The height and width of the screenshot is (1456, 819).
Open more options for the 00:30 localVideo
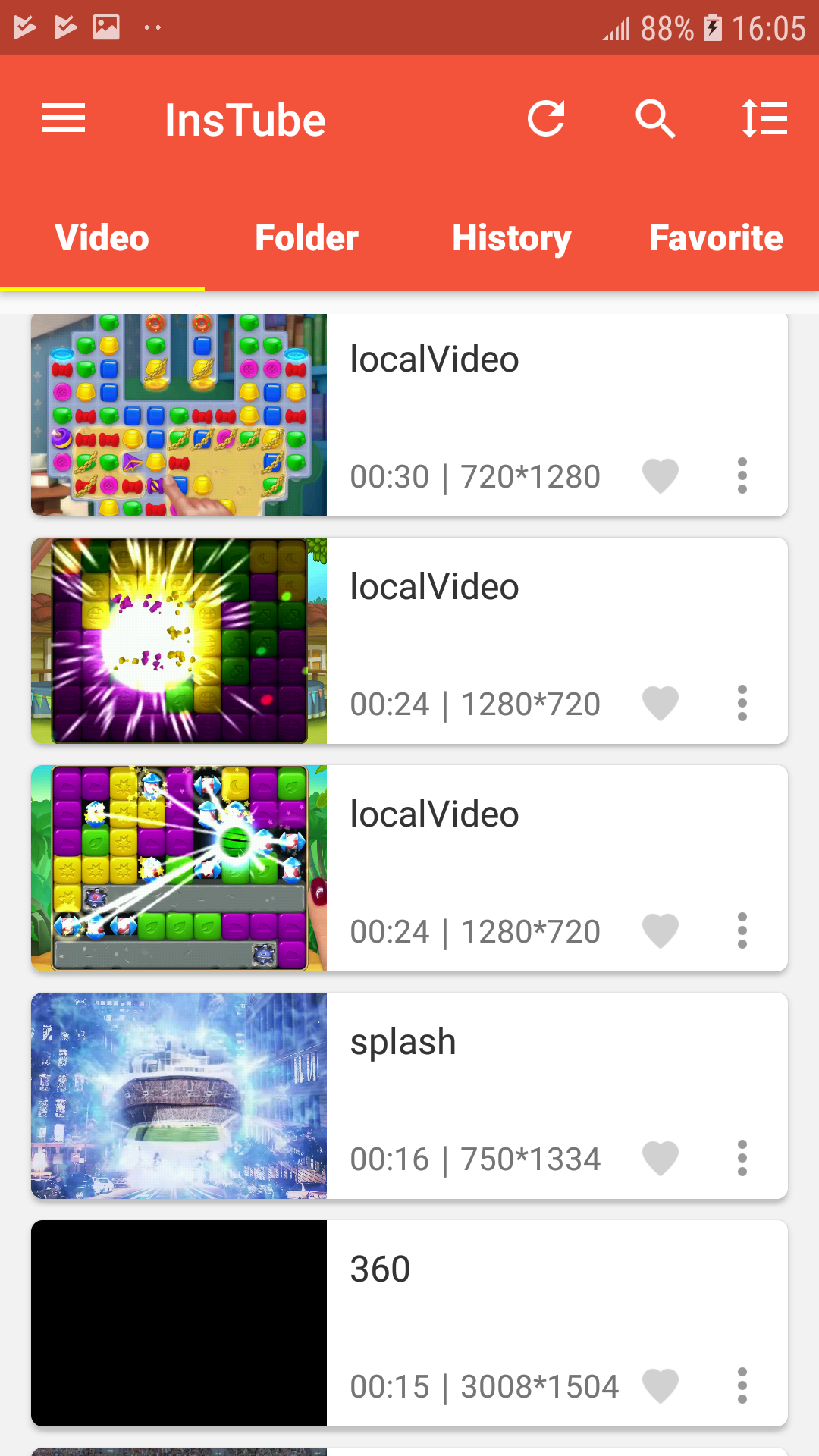[742, 476]
